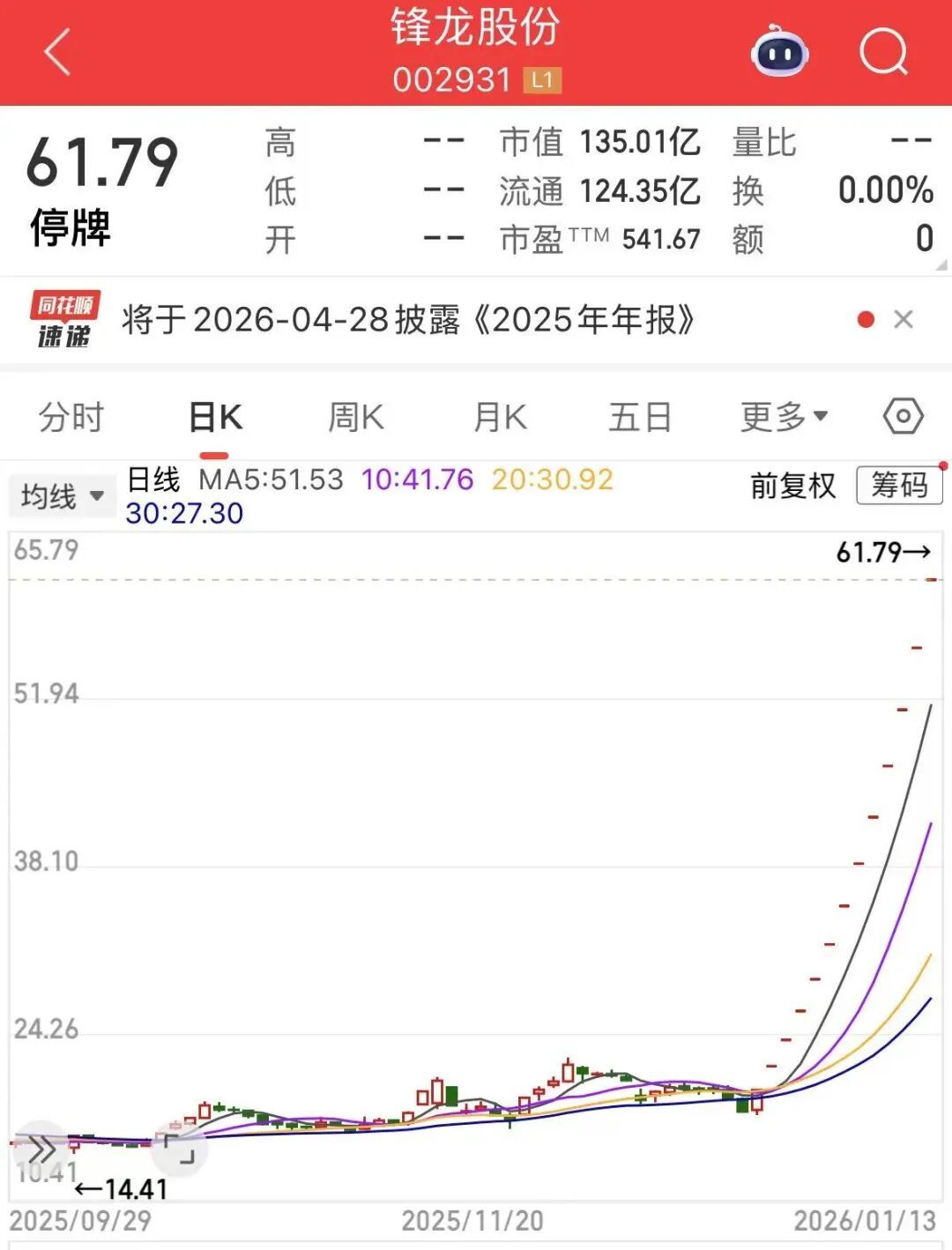Tap the 61.79→ current price marker
952x1250 pixels.
click(881, 551)
